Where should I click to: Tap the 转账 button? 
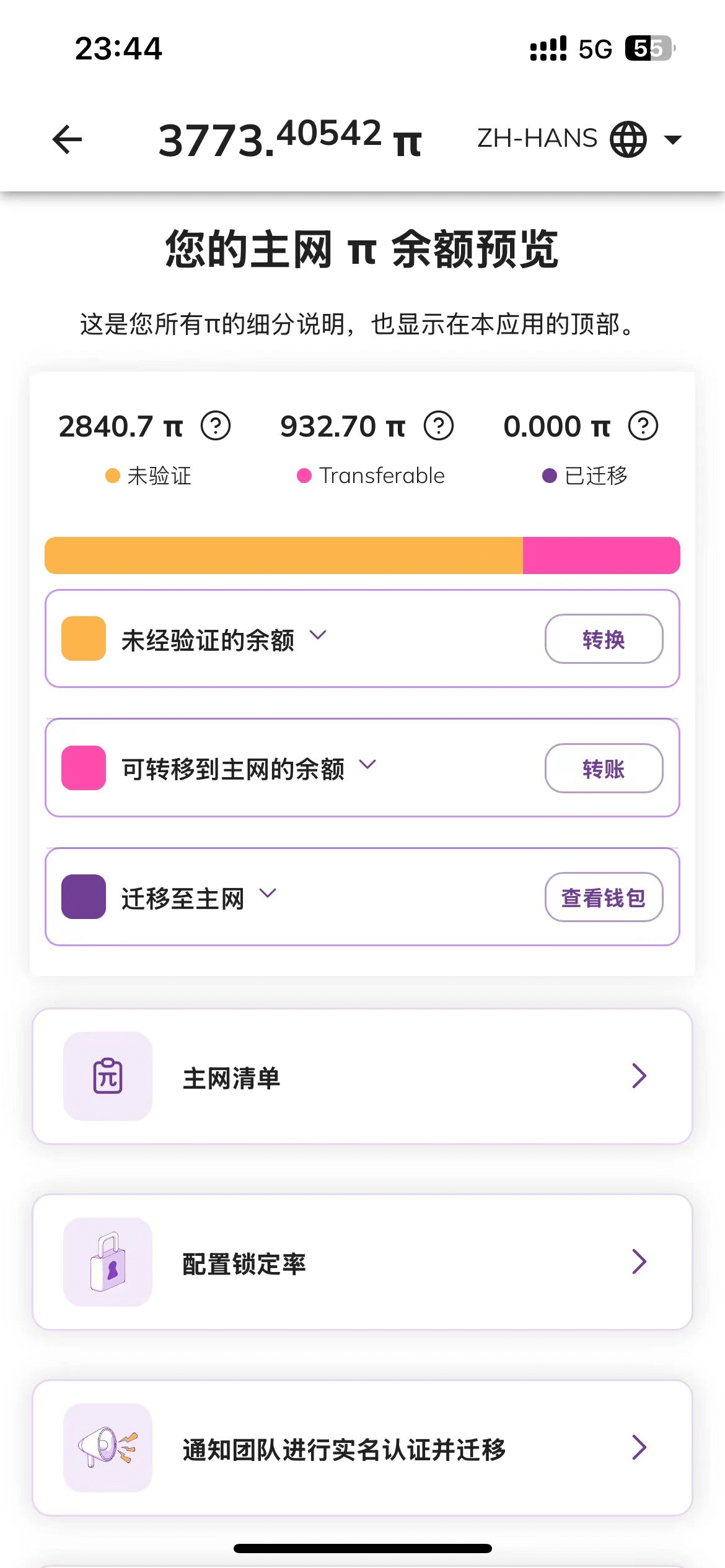coord(604,768)
